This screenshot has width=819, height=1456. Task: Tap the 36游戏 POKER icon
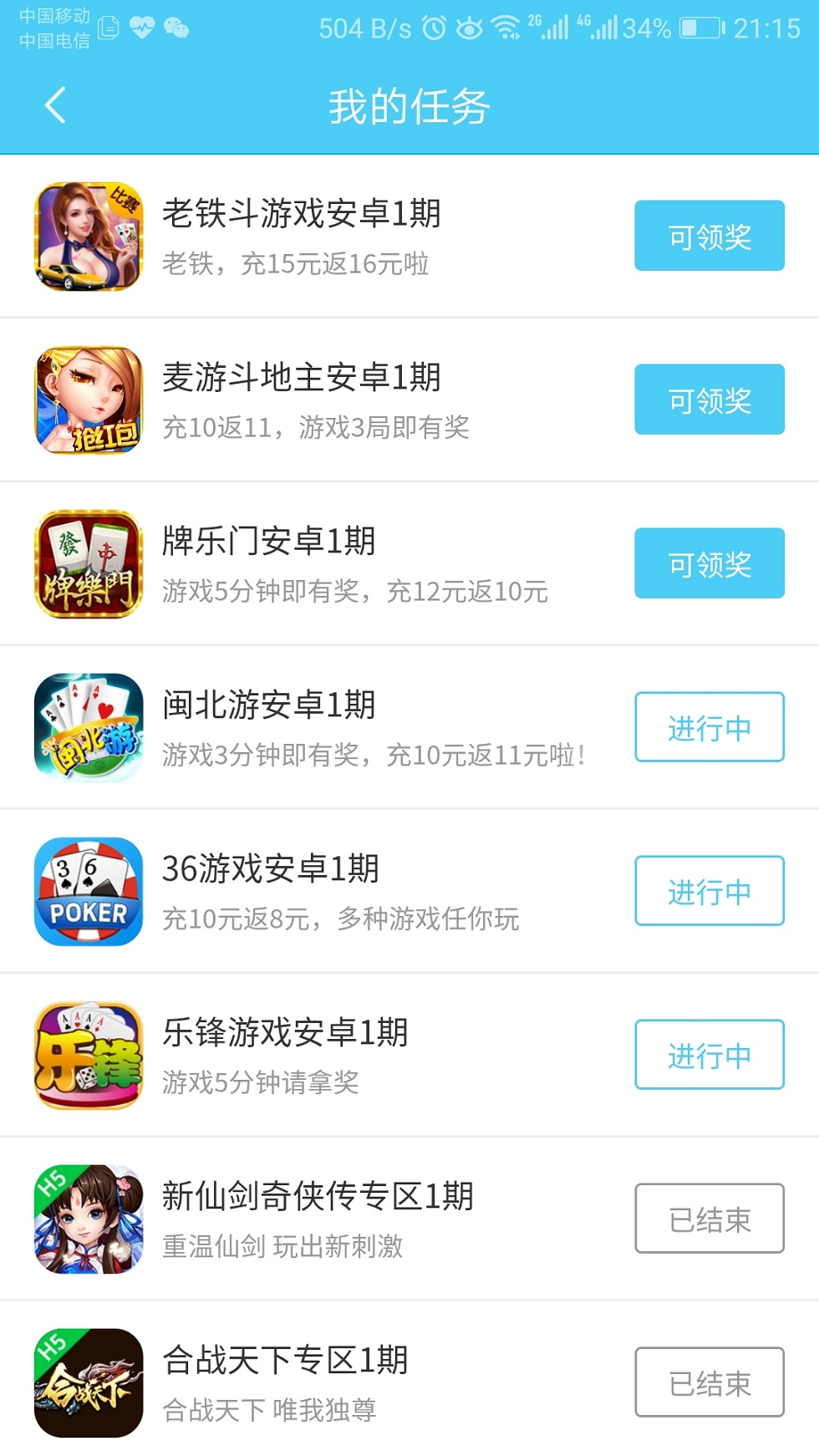point(86,890)
